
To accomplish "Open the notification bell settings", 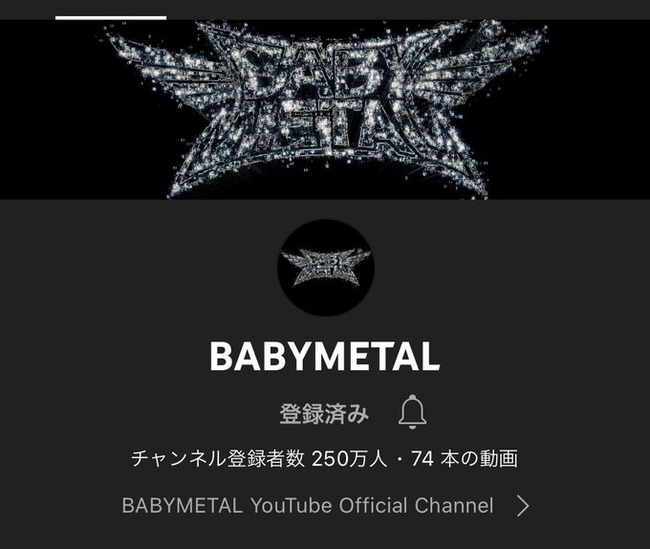I will (x=412, y=412).
